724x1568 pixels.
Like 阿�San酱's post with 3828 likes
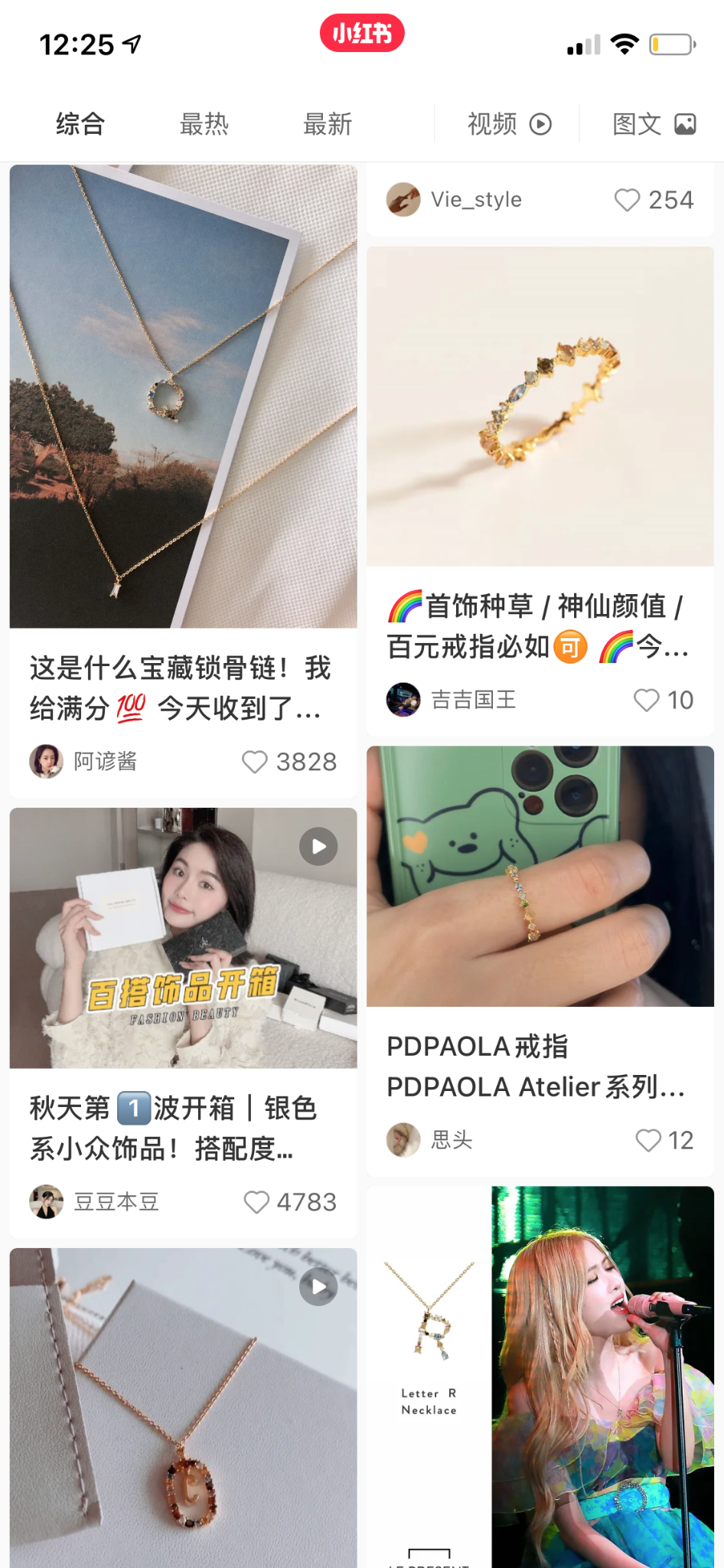(255, 762)
